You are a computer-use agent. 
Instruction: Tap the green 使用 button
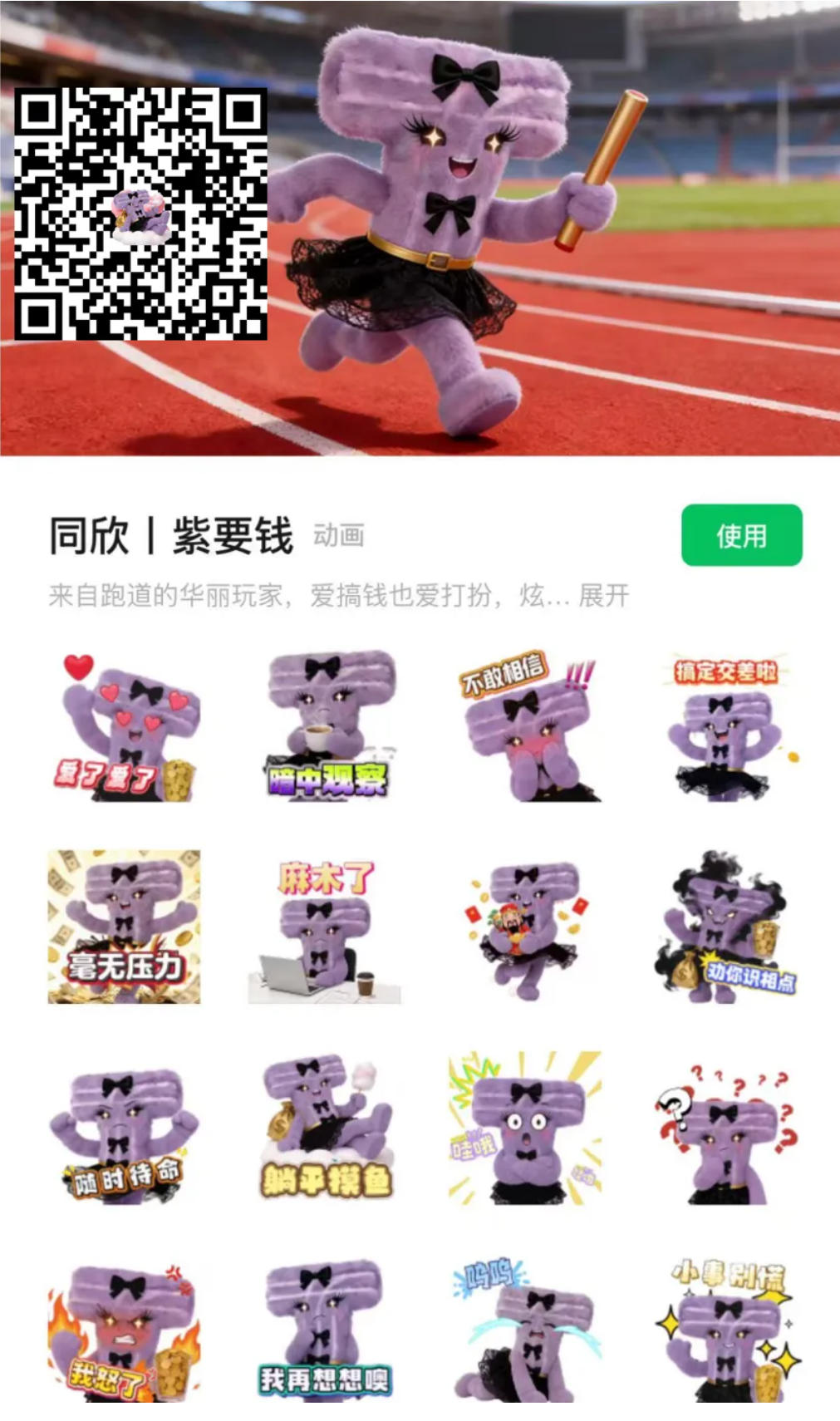[x=741, y=535]
